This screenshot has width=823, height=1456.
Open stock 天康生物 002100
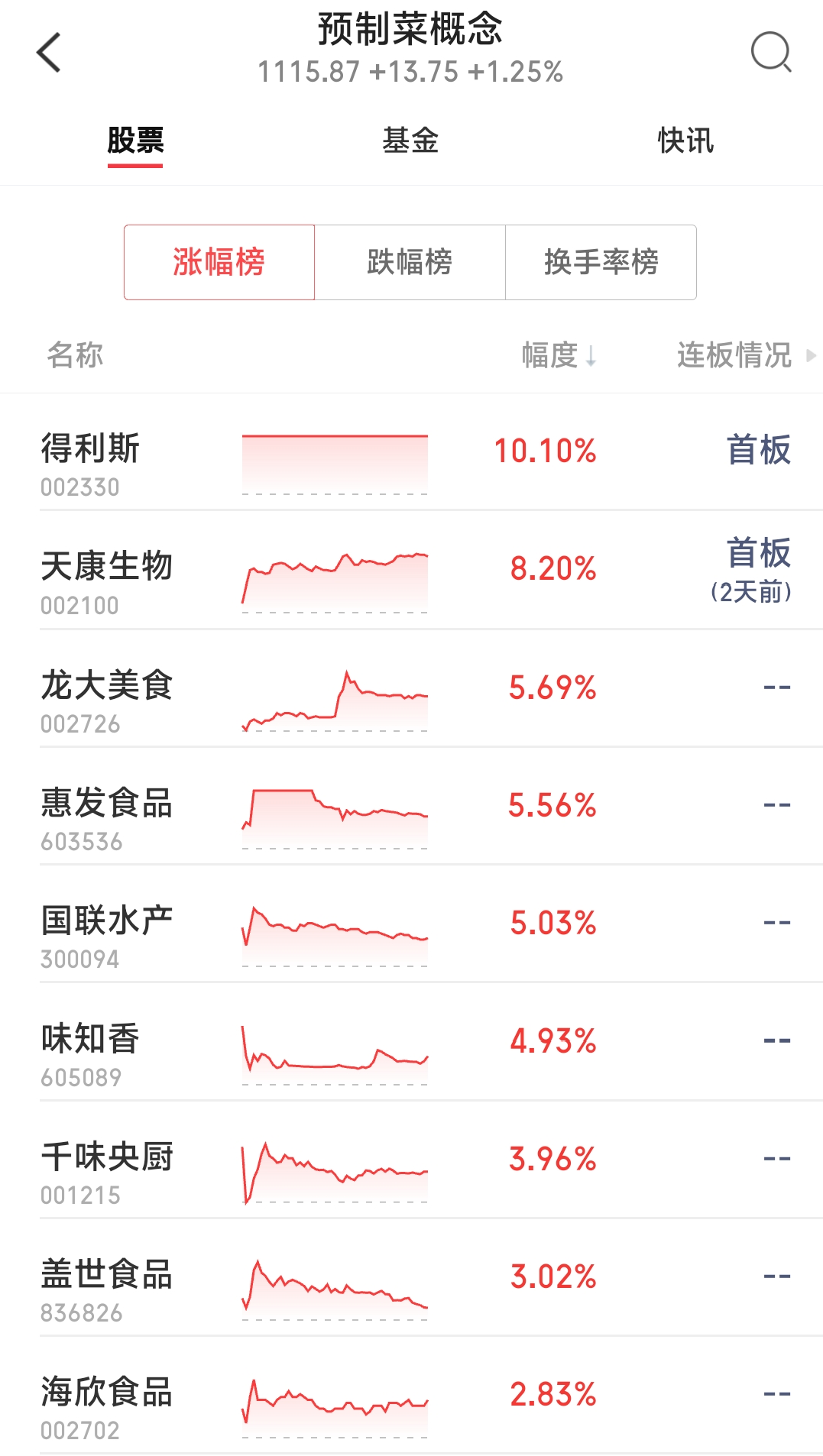411,571
